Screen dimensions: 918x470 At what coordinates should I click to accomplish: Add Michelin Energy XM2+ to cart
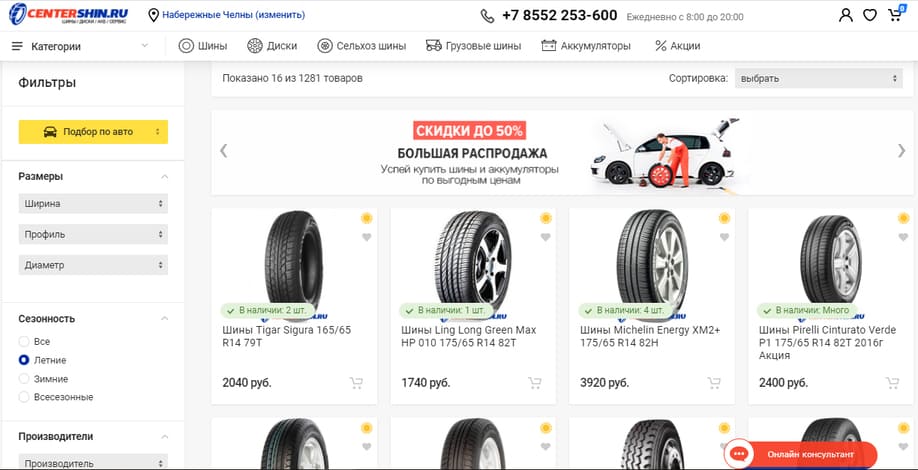(714, 383)
